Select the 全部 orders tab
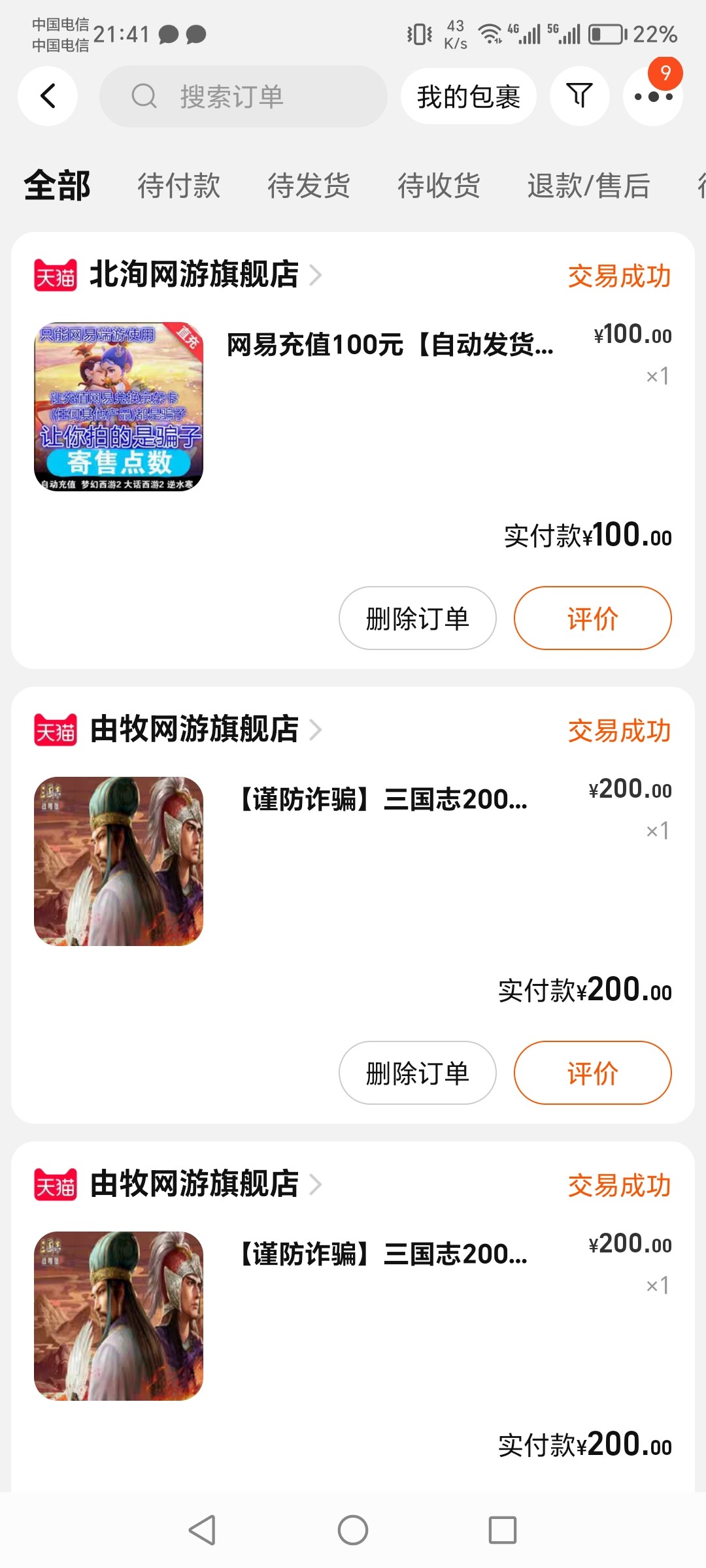This screenshot has width=706, height=1568. 57,186
